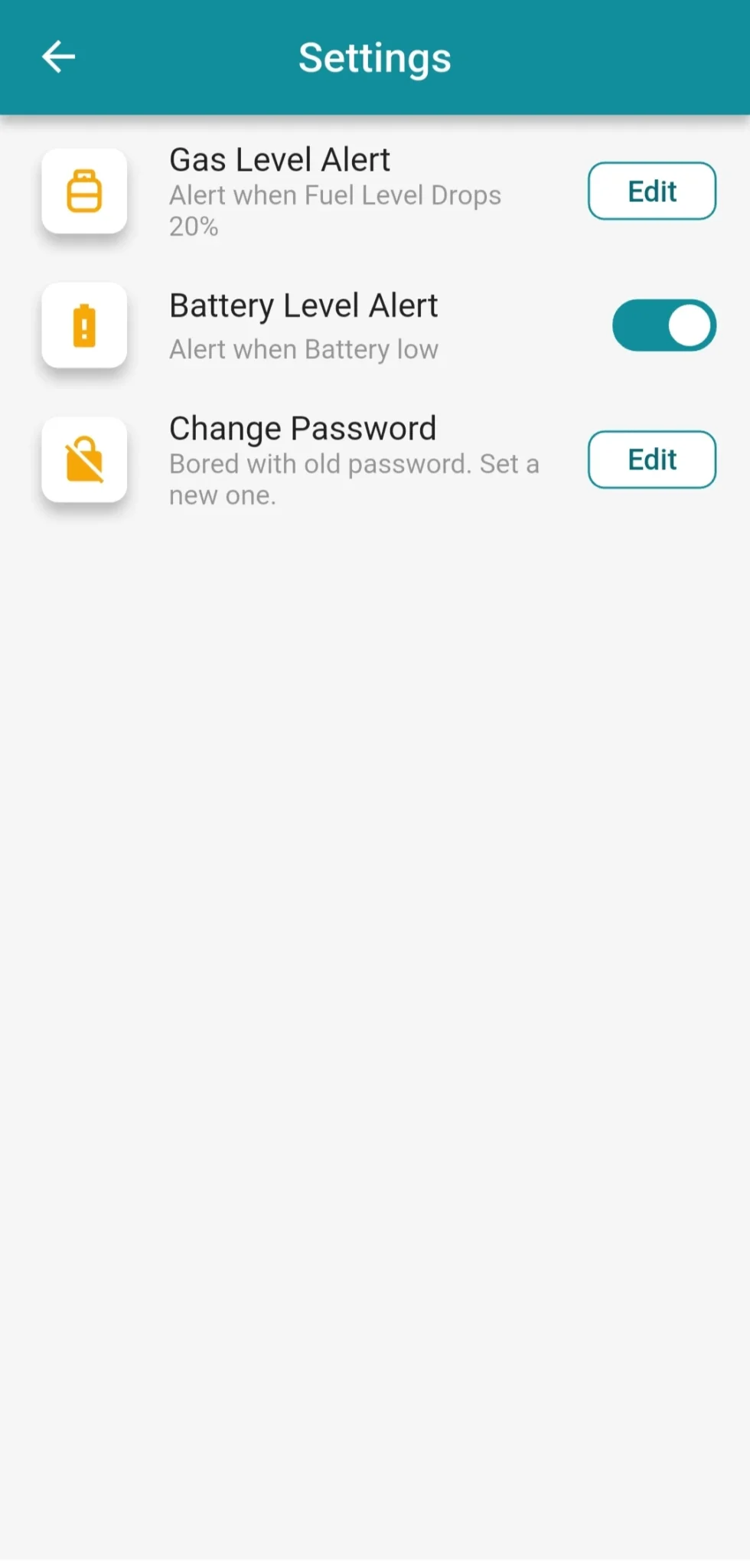
Task: Turn off Battery Level Alert
Action: [664, 325]
